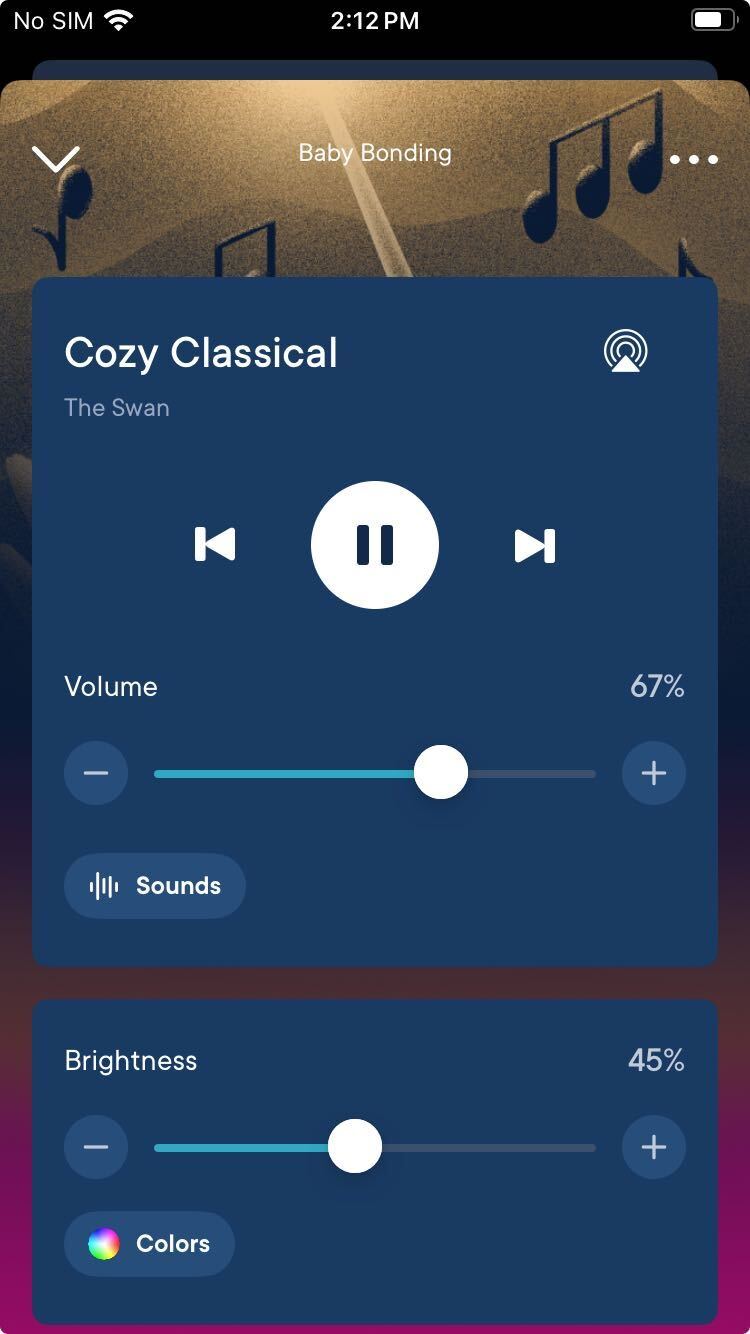Decrease volume with the minus button
The image size is (750, 1334).
coord(96,773)
